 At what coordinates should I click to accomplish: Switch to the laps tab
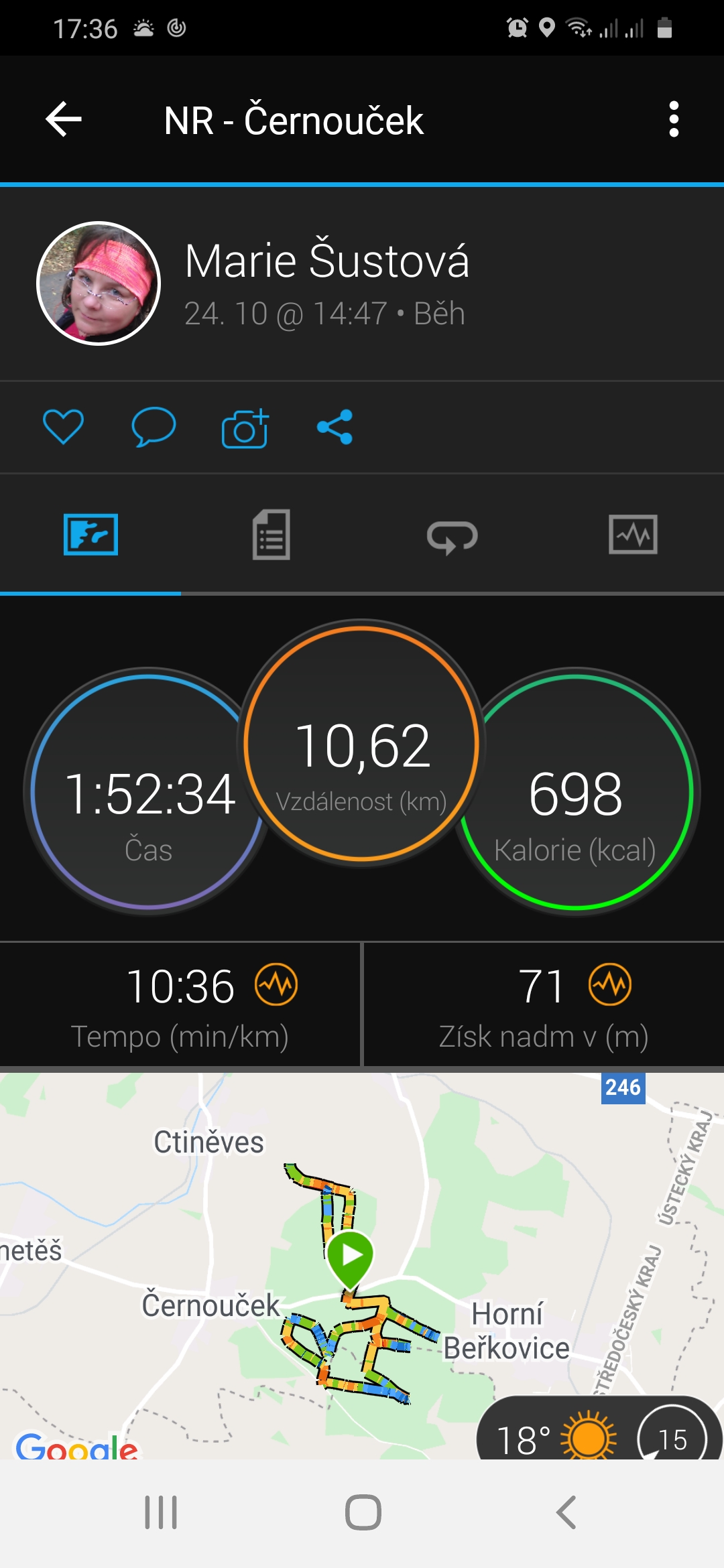click(452, 537)
